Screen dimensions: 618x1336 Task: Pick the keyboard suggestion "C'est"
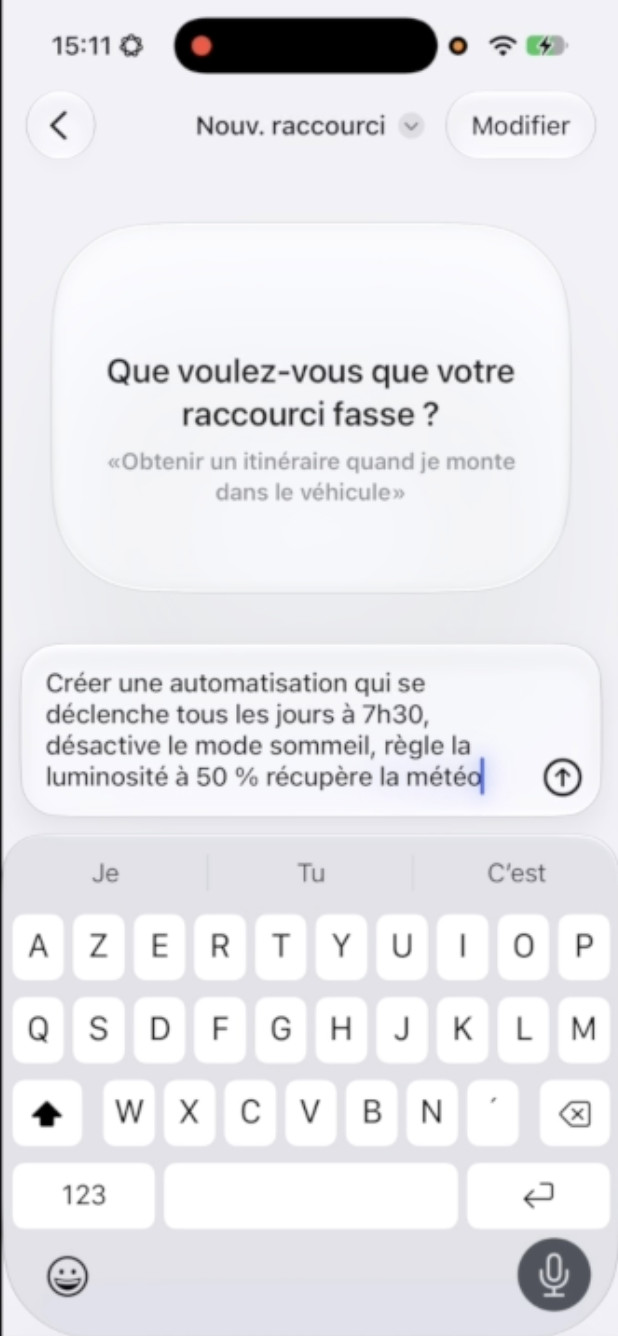516,873
